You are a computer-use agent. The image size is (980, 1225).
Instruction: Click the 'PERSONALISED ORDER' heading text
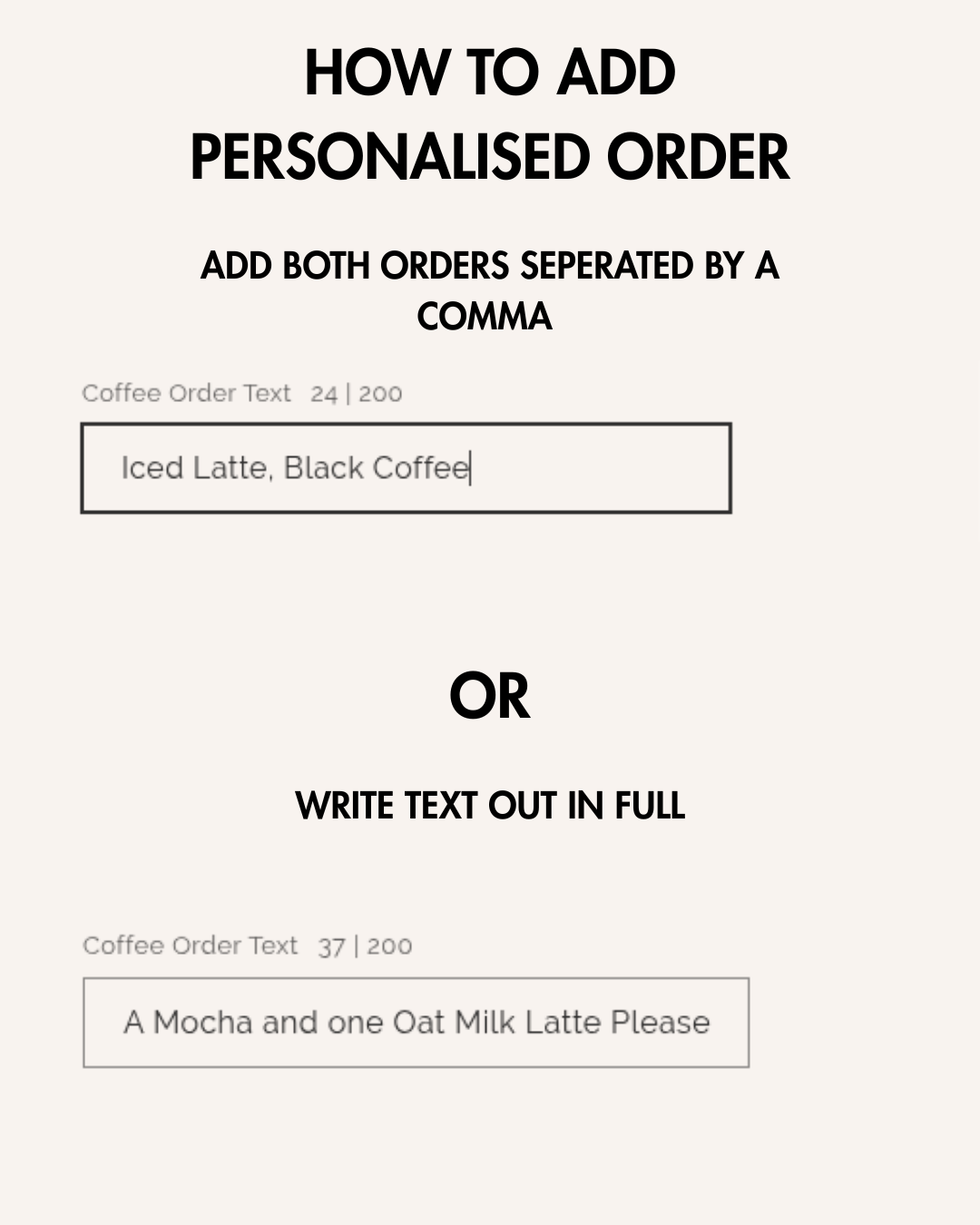[x=490, y=156]
